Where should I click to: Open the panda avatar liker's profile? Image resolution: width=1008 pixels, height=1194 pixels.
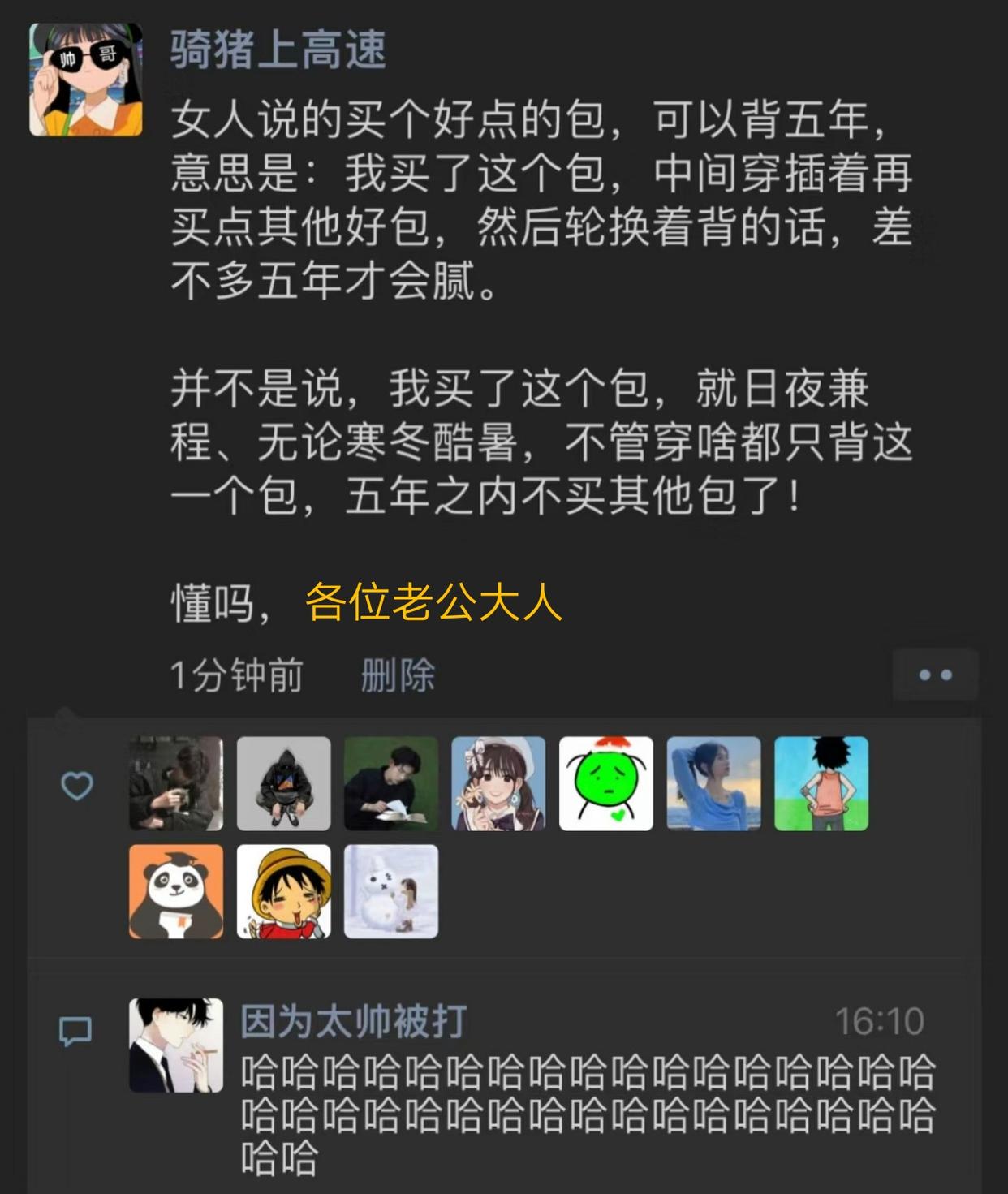(176, 891)
